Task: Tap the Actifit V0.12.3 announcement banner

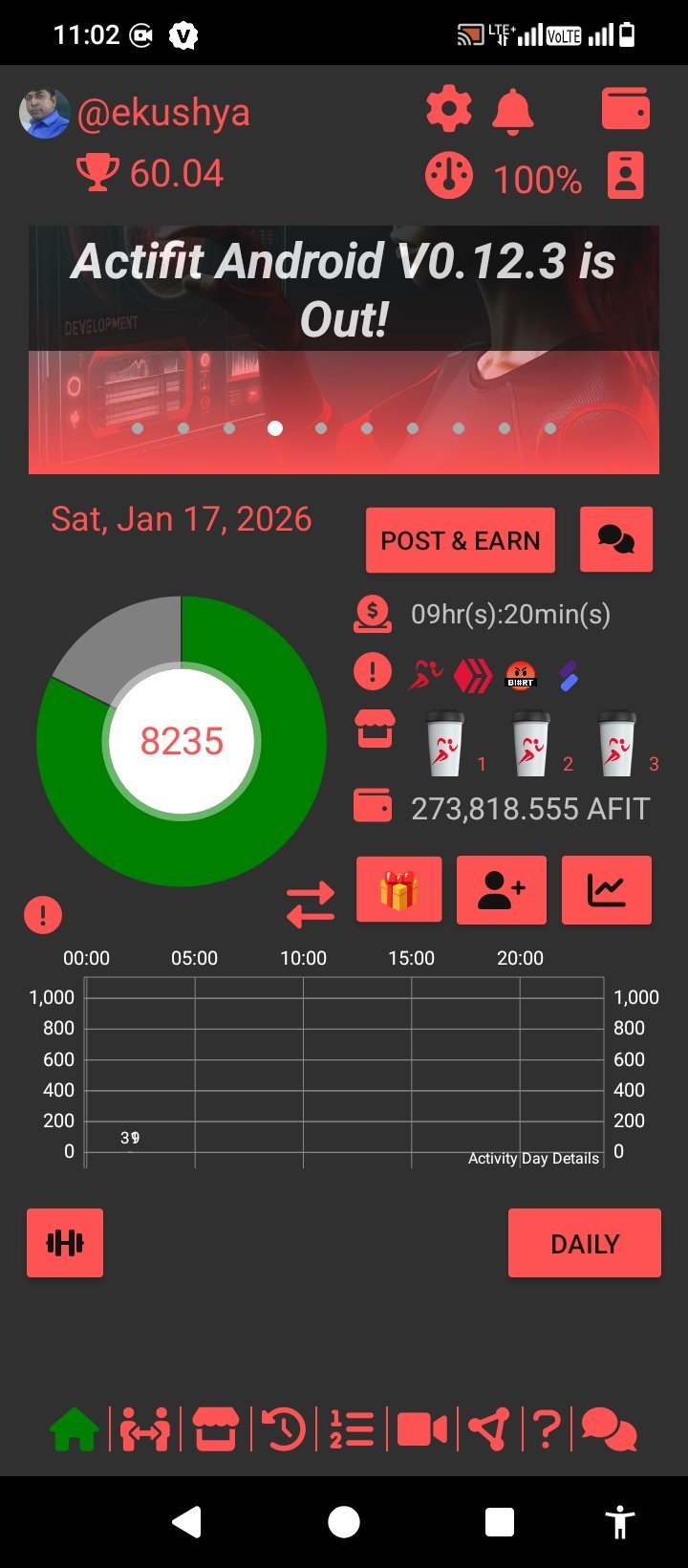Action: click(x=344, y=350)
